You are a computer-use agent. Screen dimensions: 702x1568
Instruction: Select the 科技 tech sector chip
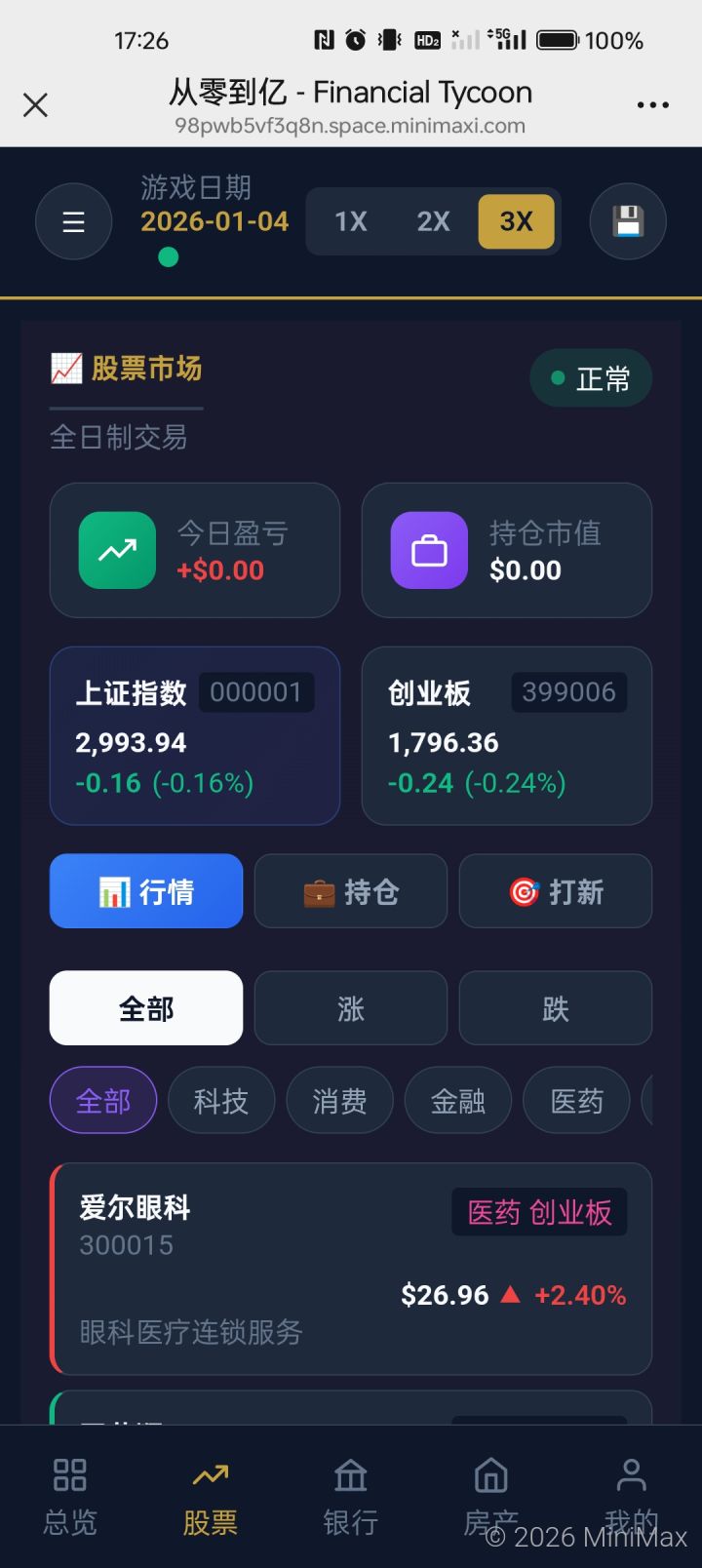coord(220,1100)
